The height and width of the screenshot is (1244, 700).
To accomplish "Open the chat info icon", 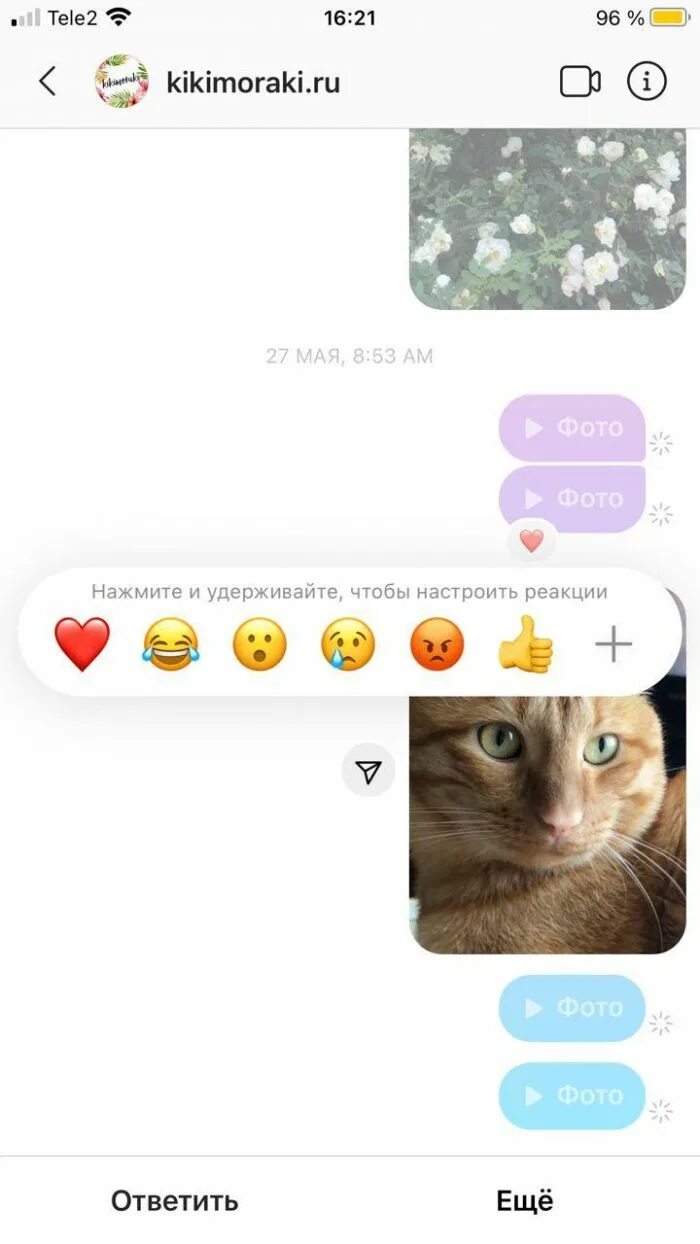I will 646,82.
